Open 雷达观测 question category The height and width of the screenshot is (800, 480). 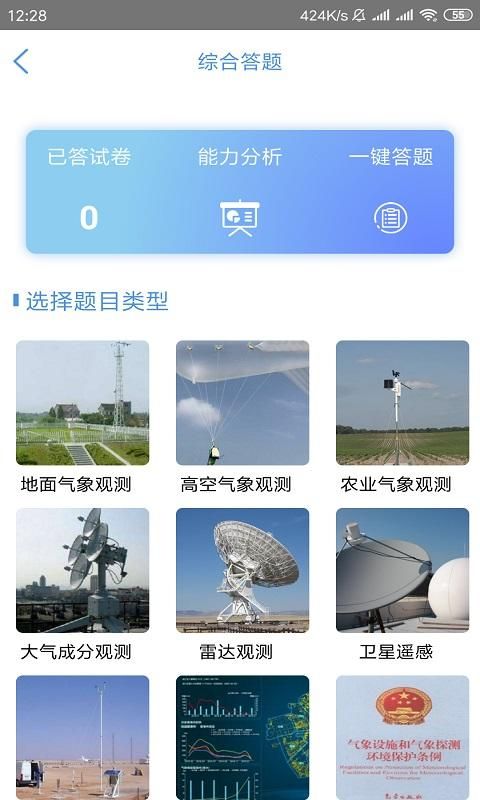(x=242, y=585)
